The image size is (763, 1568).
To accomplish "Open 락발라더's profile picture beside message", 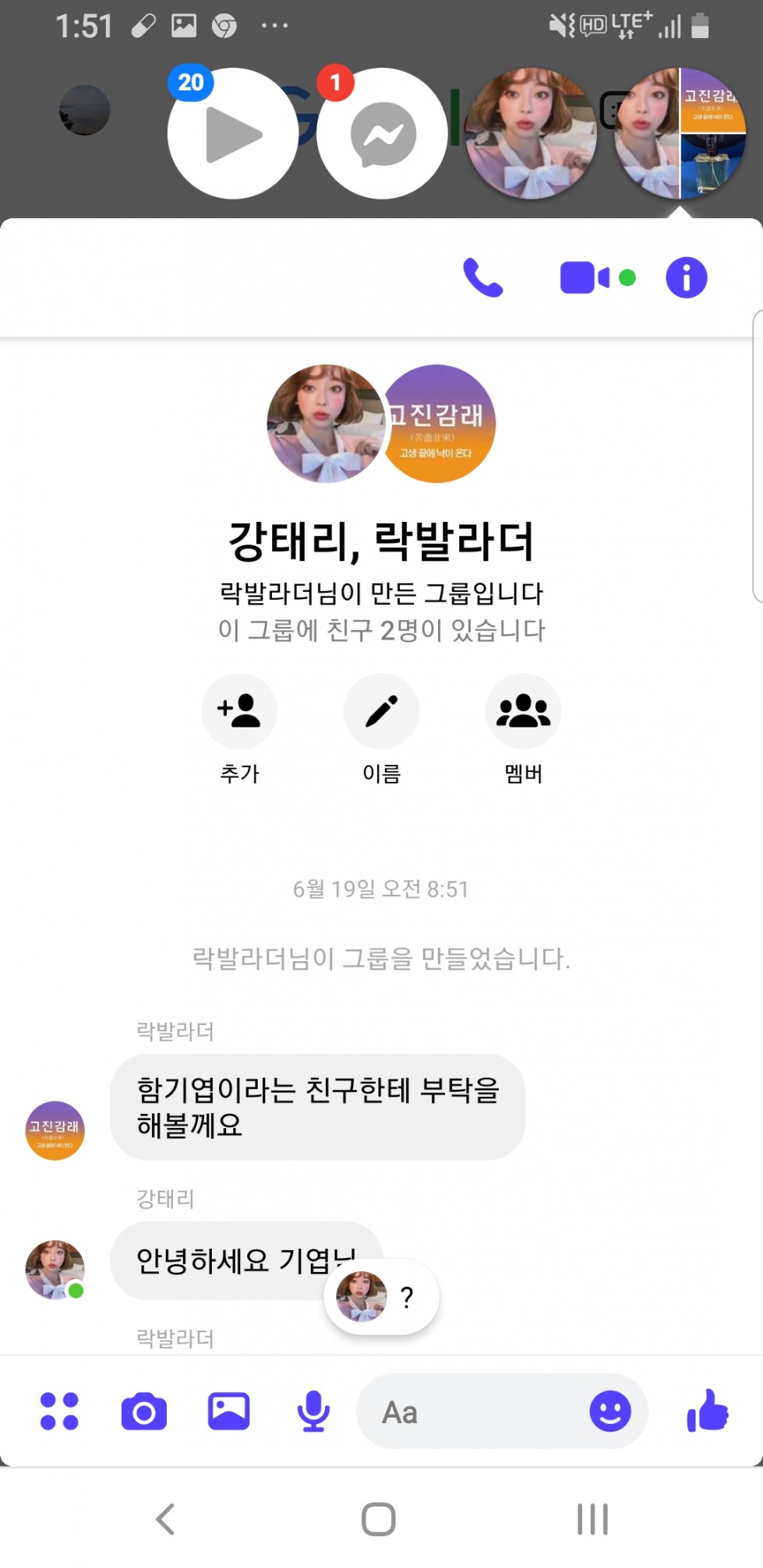I will point(55,1130).
